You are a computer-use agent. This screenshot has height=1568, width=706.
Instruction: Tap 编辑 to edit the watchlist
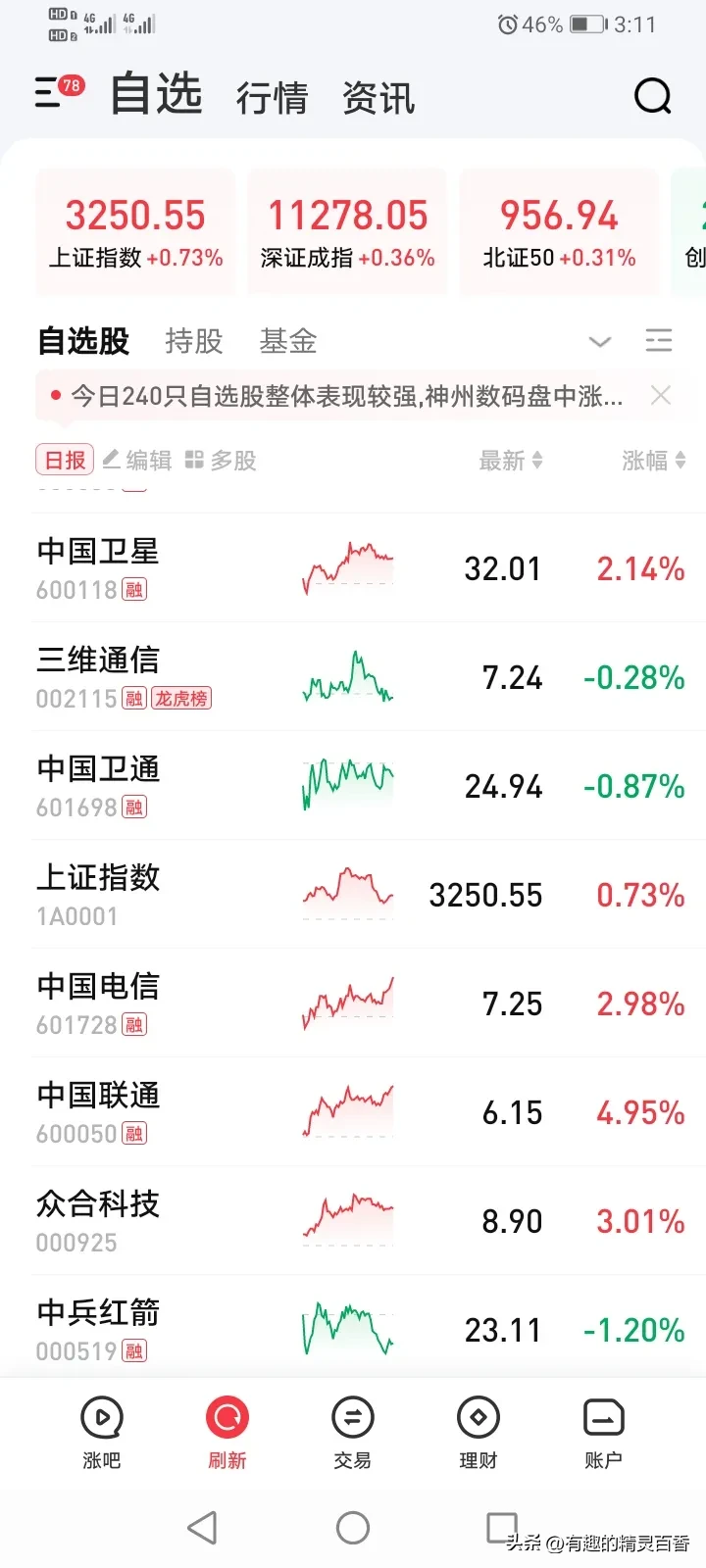[x=137, y=461]
